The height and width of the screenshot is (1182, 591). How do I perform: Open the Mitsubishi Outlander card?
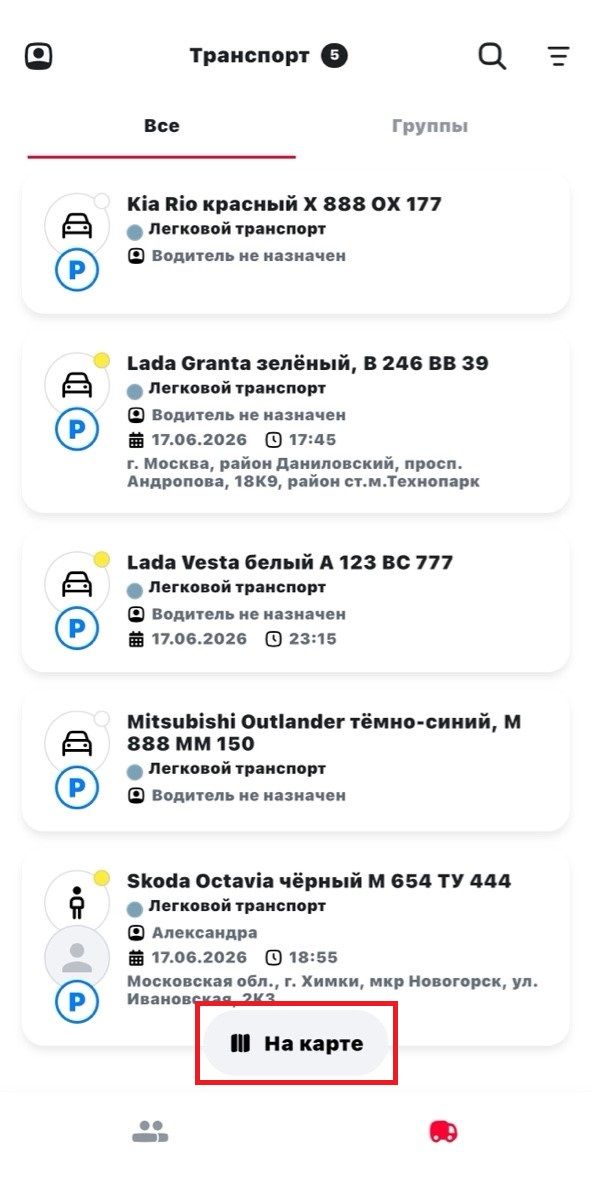[x=296, y=761]
